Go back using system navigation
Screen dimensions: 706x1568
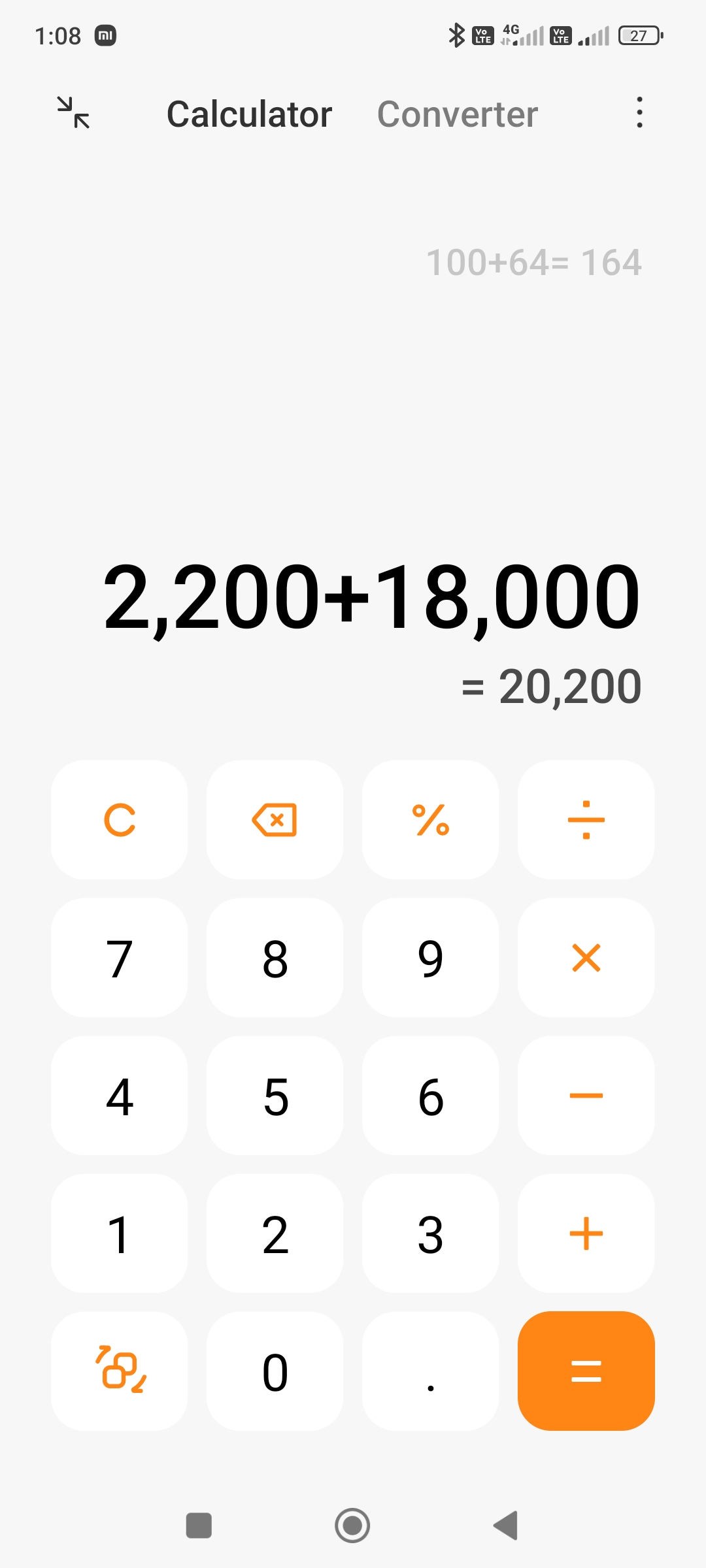(x=506, y=1526)
